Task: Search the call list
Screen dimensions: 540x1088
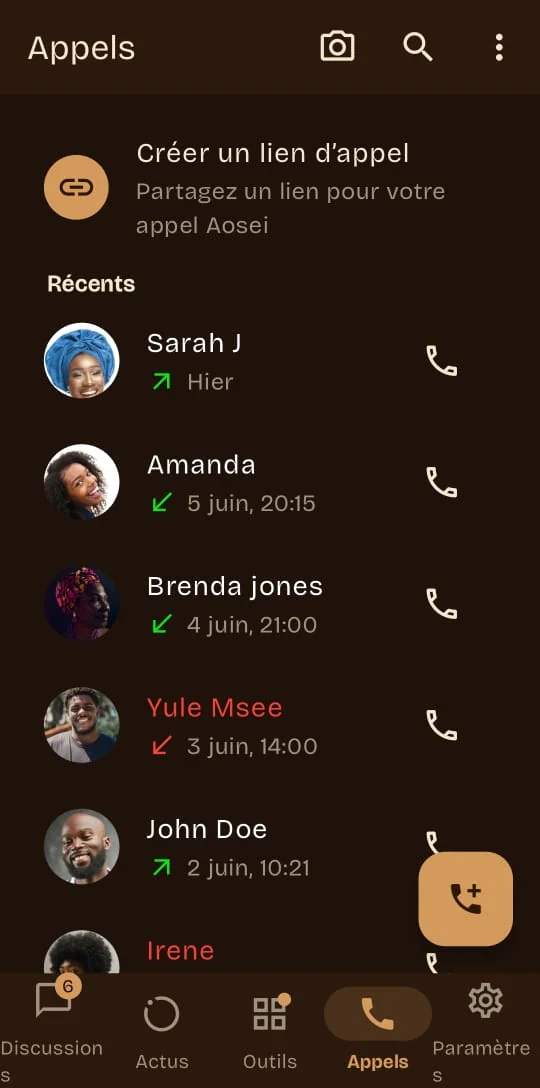Action: [x=418, y=47]
